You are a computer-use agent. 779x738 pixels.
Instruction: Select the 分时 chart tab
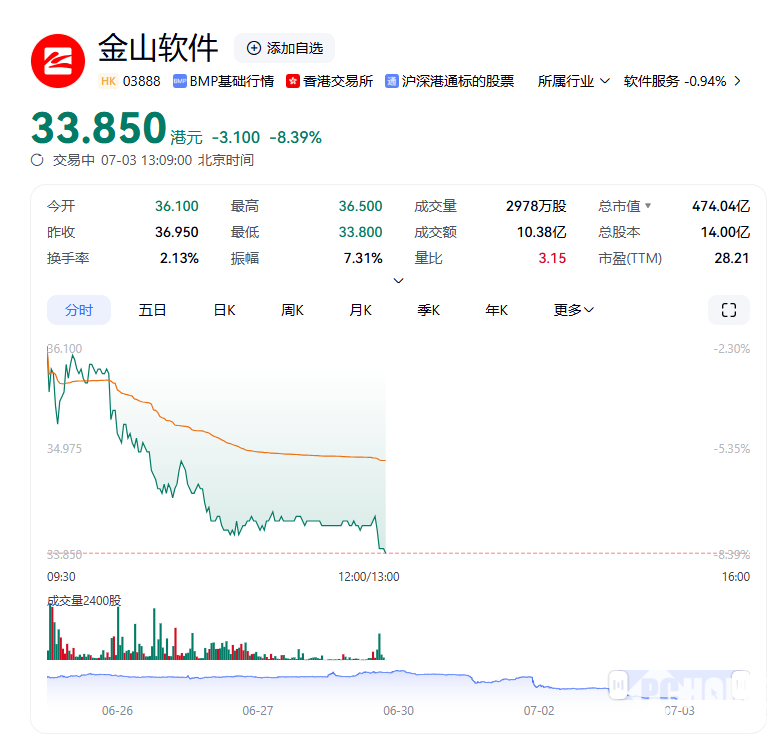click(79, 310)
